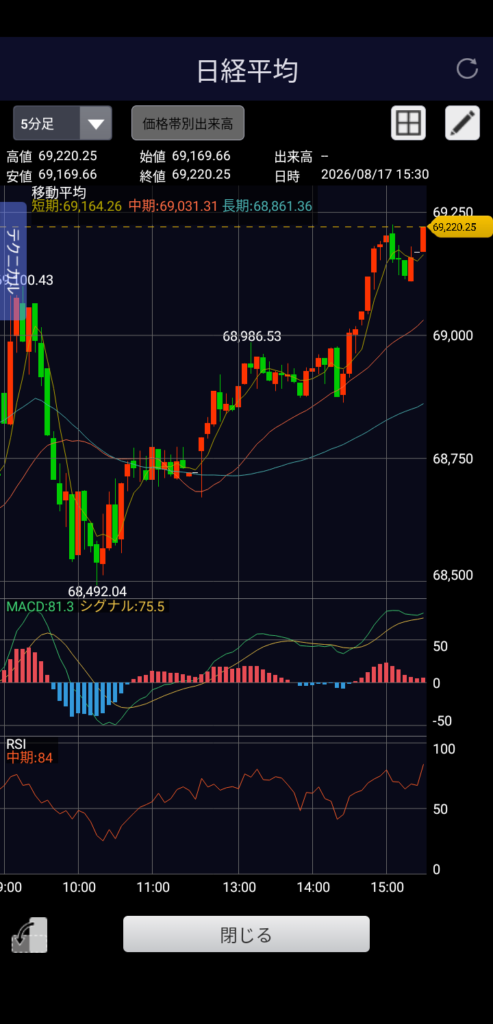Open the pencil drawing tool
The width and height of the screenshot is (493, 1024).
(x=462, y=123)
